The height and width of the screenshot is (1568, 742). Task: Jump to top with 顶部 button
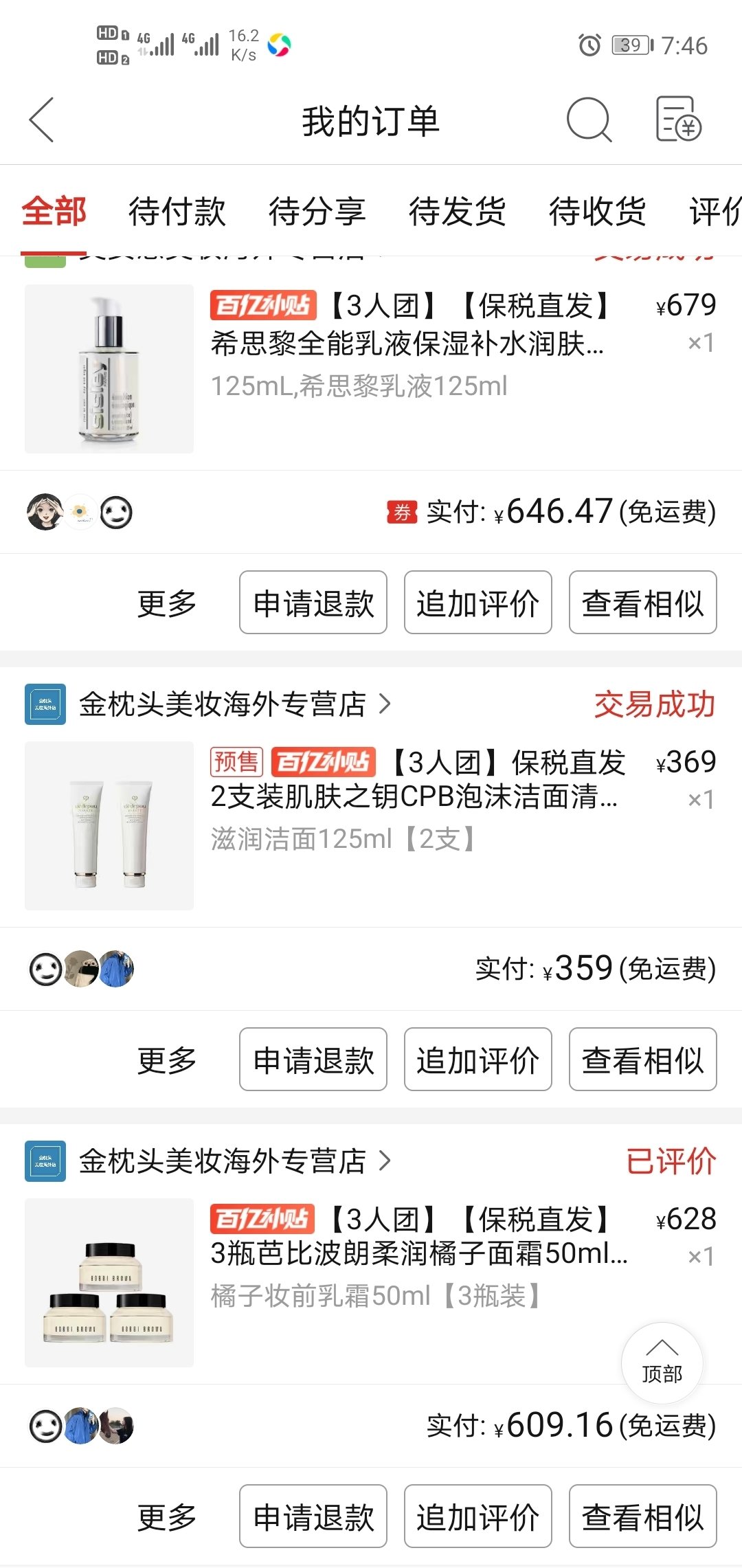662,1363
